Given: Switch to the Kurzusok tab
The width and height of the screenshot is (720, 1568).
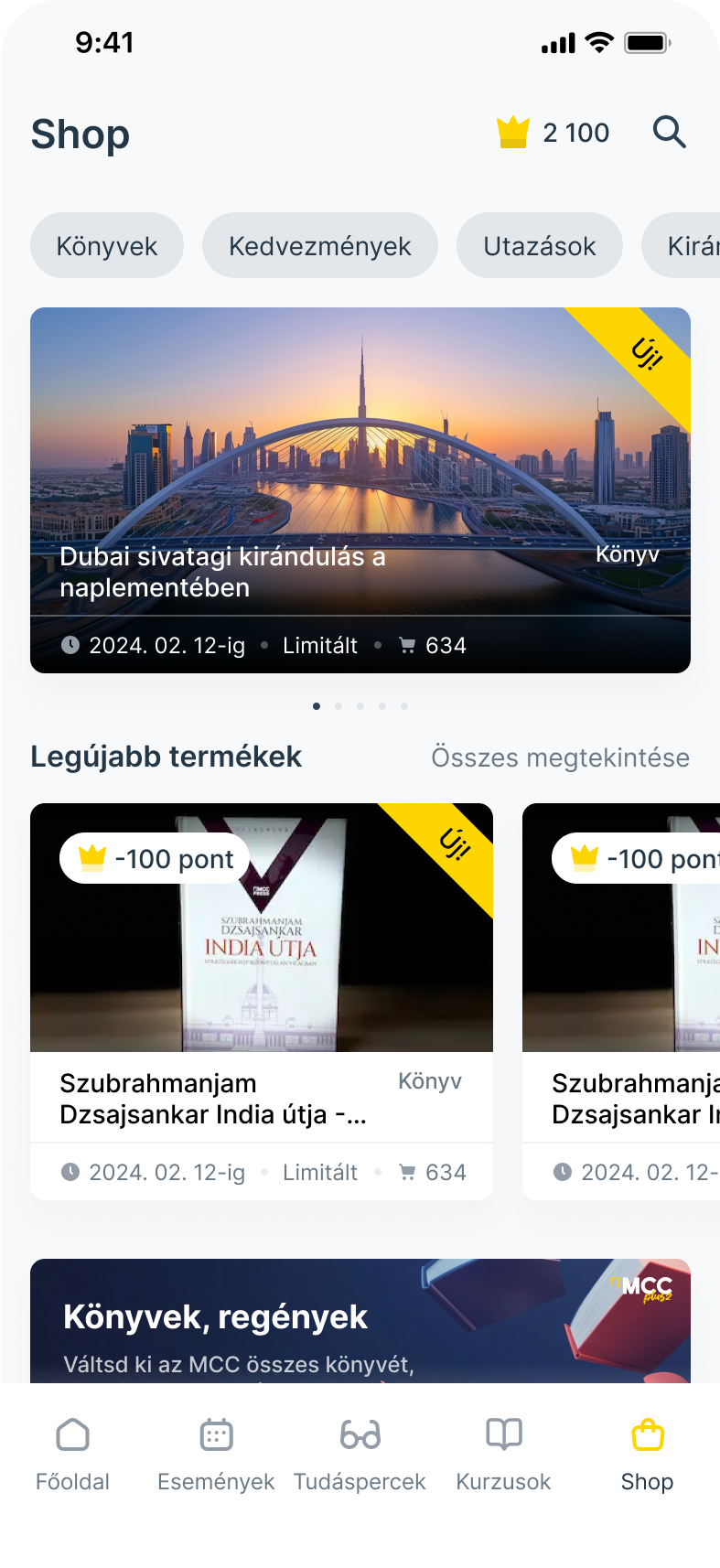Looking at the screenshot, I should pos(503,1455).
